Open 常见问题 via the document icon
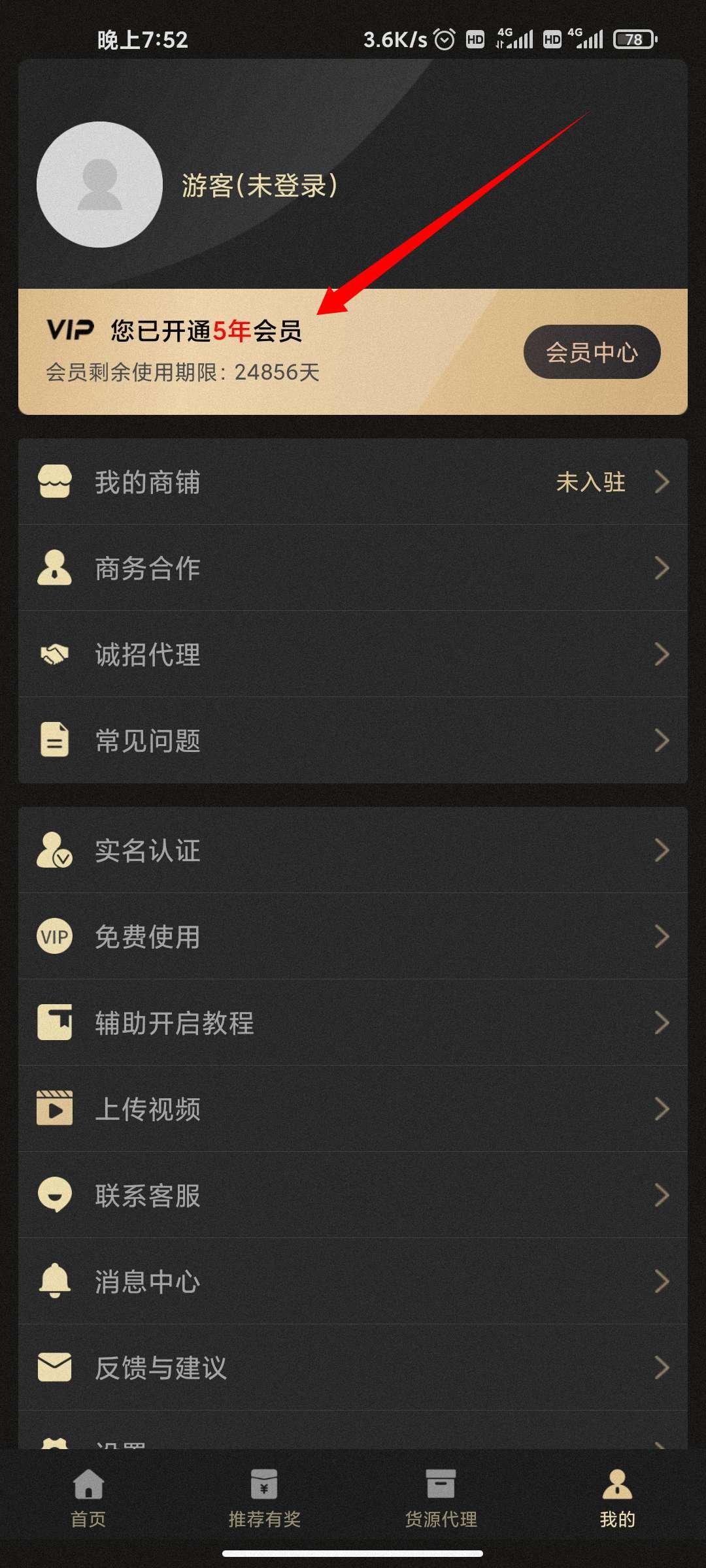The width and height of the screenshot is (706, 1568). point(56,741)
